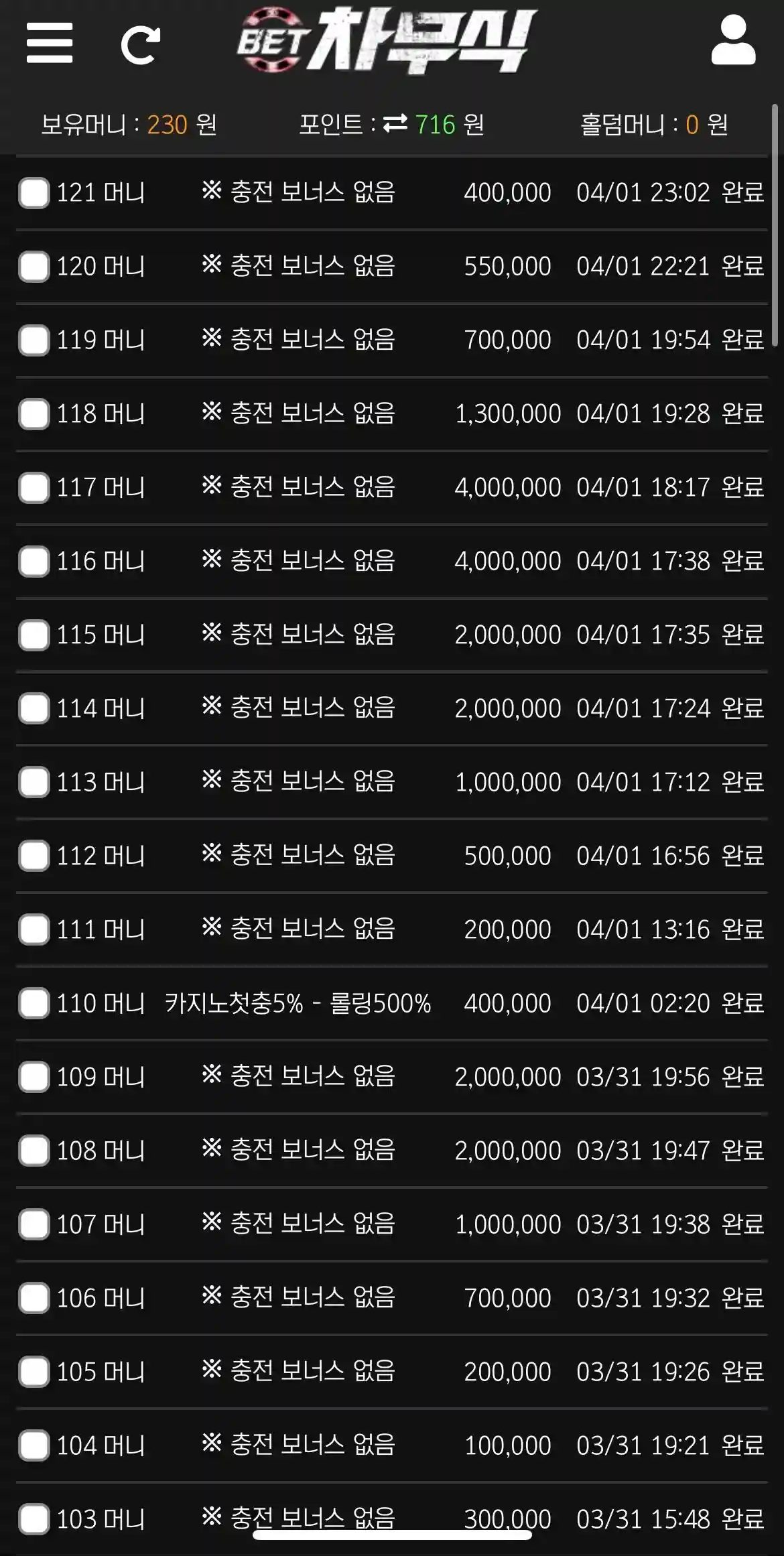Tap the point exchange arrows icon
784x1556 pixels.
click(395, 123)
